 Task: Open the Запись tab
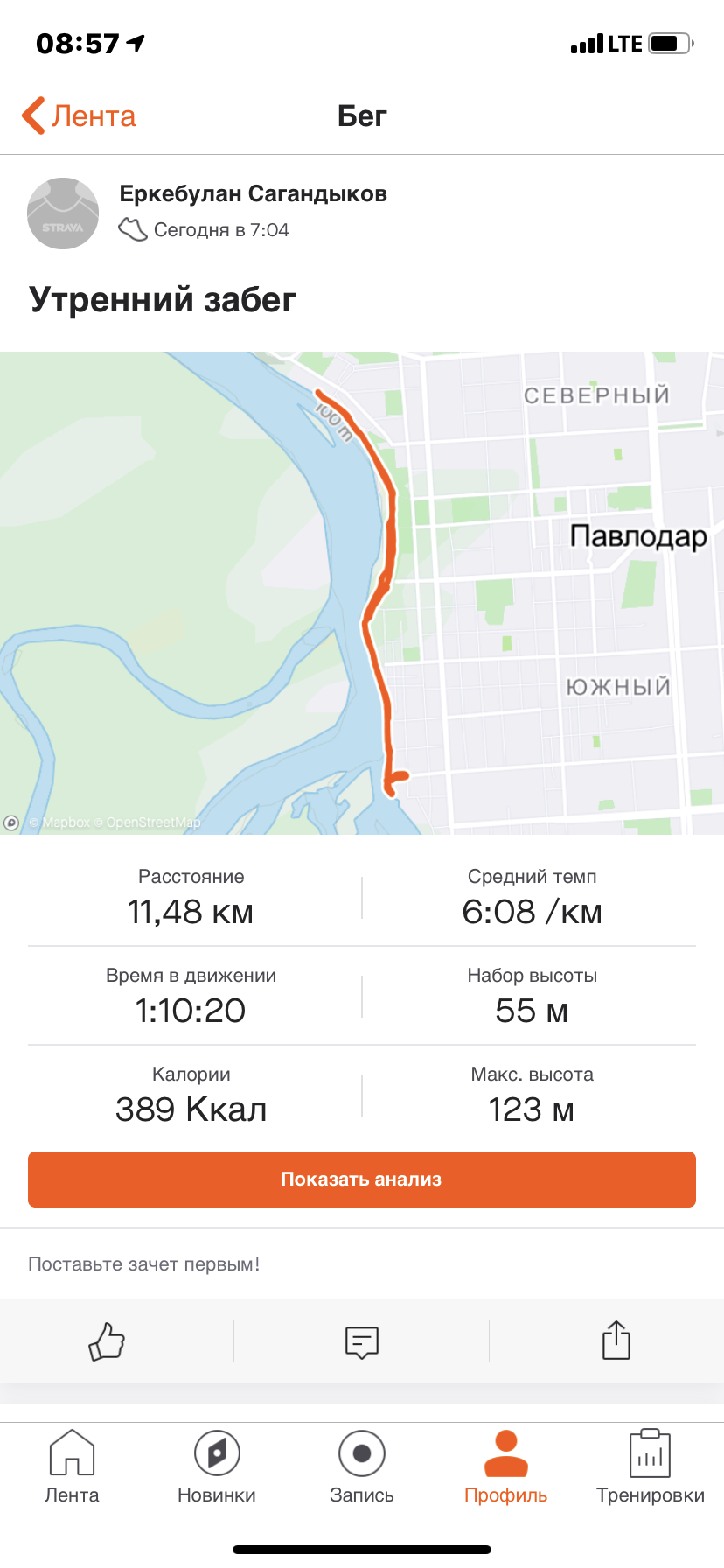(362, 1466)
